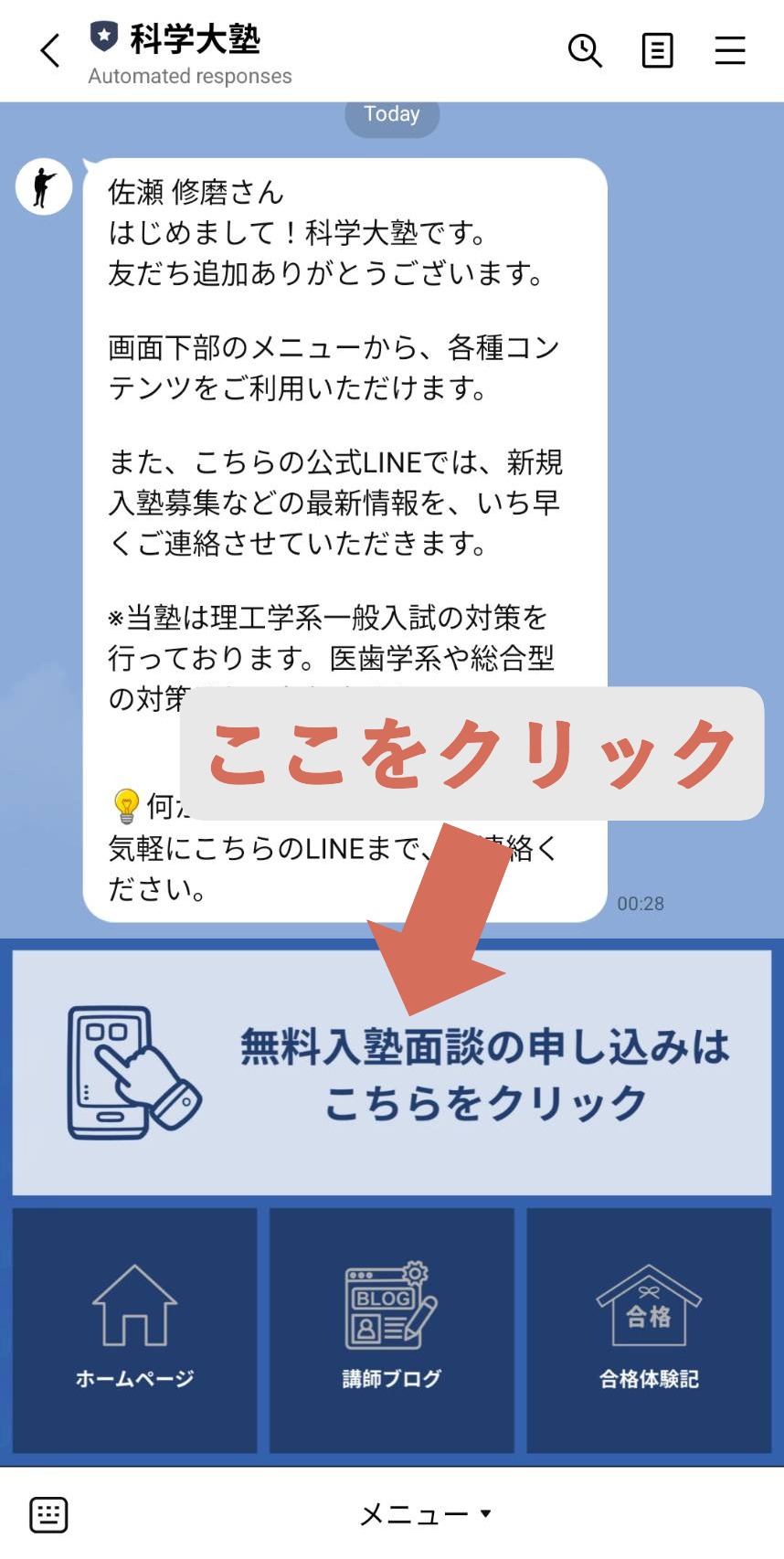Collapse the メニュー rich menu
Image resolution: width=784 pixels, height=1559 pixels.
[x=425, y=1514]
